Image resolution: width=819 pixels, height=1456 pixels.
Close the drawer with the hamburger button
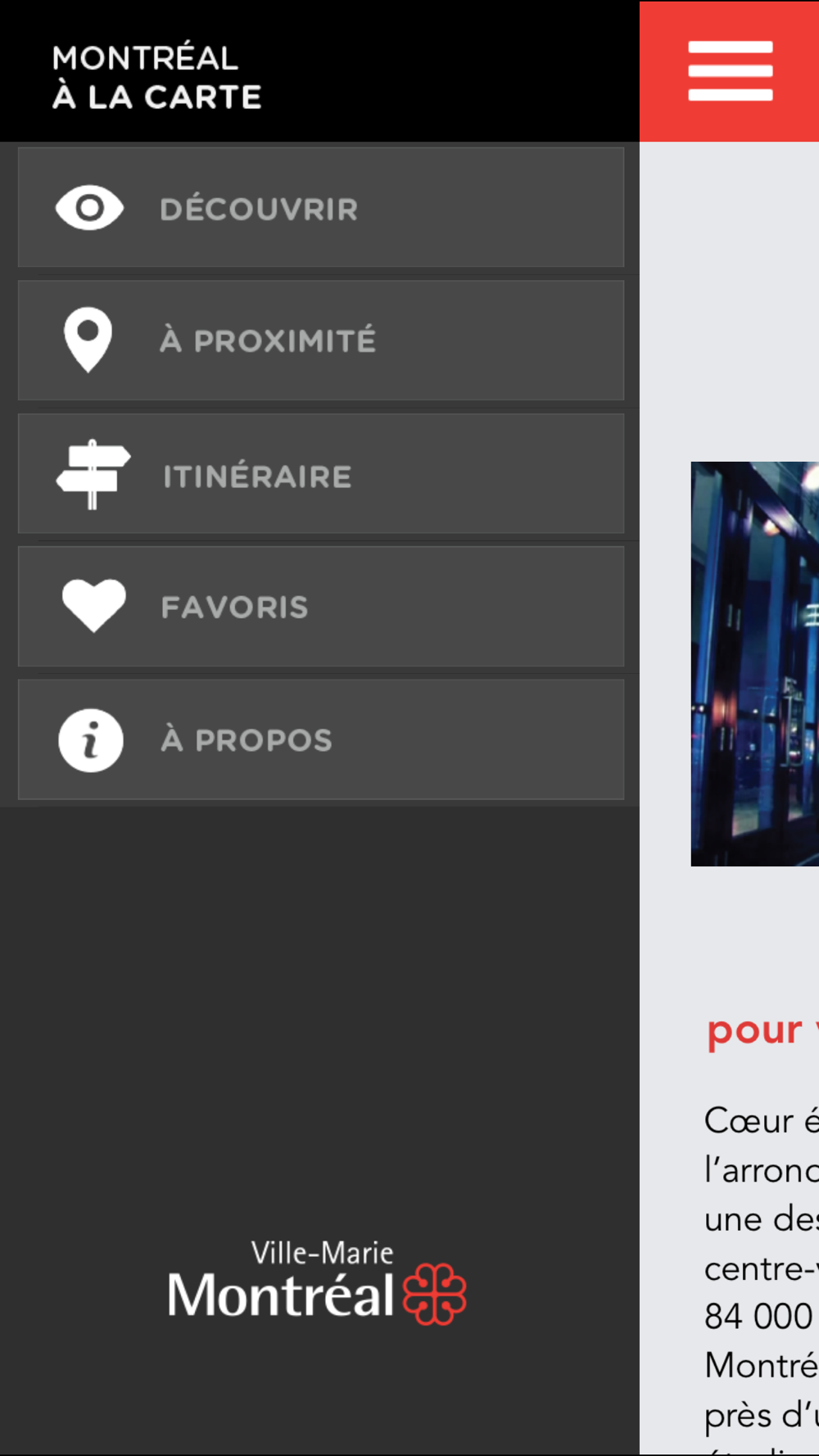click(x=730, y=71)
